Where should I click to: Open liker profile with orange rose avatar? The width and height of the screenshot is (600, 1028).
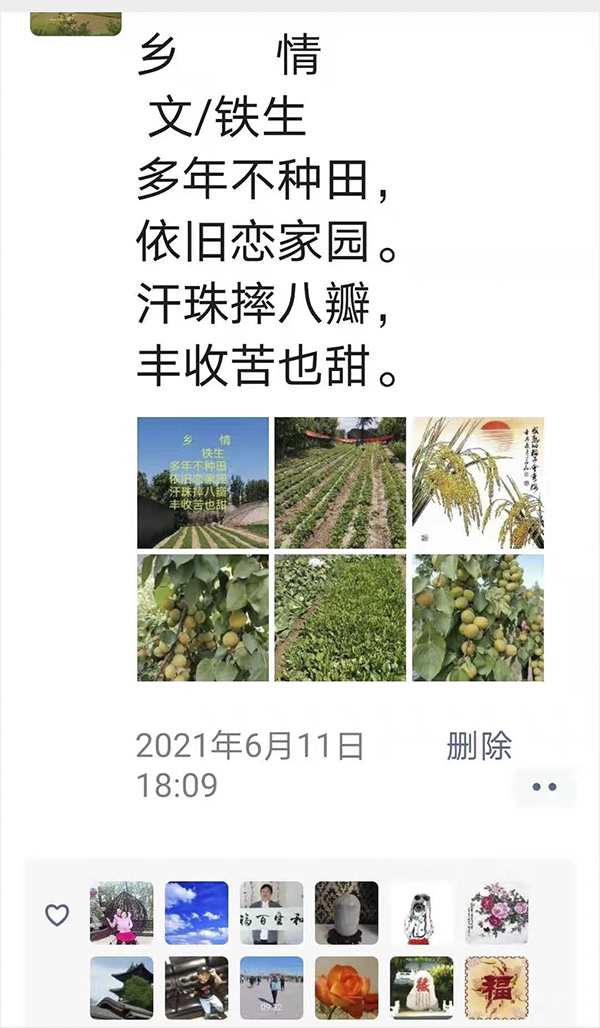pyautogui.click(x=346, y=987)
